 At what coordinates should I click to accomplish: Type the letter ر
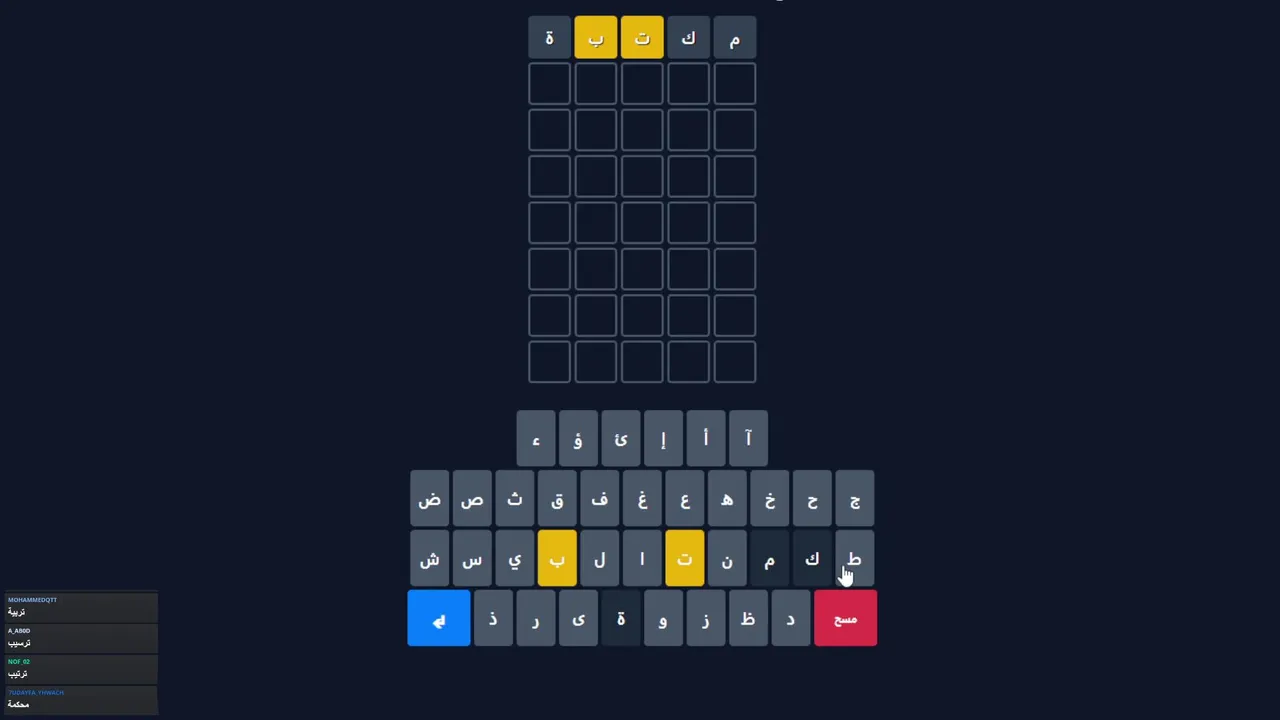[536, 618]
